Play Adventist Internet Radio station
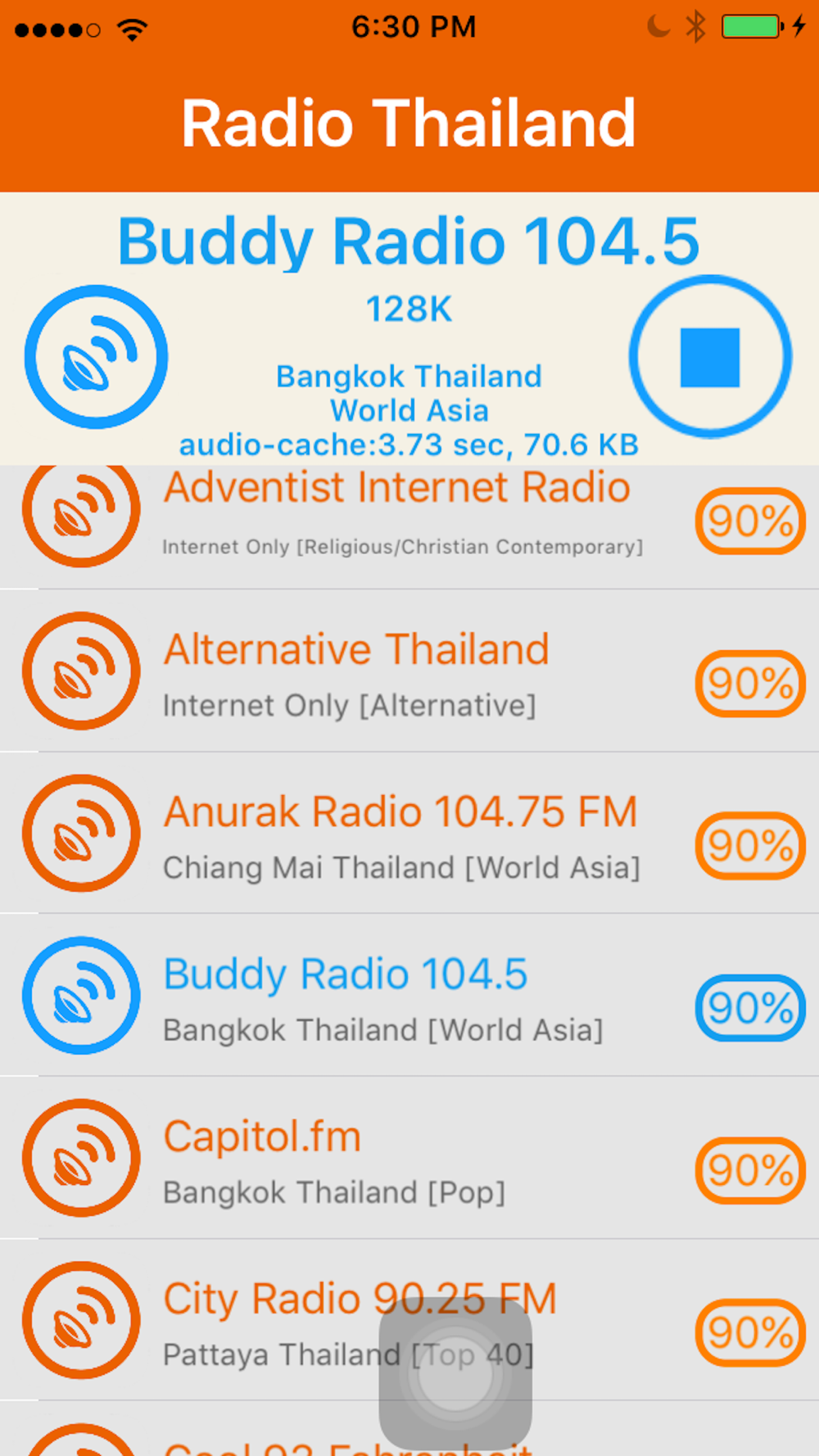The width and height of the screenshot is (819, 1456). [x=409, y=527]
